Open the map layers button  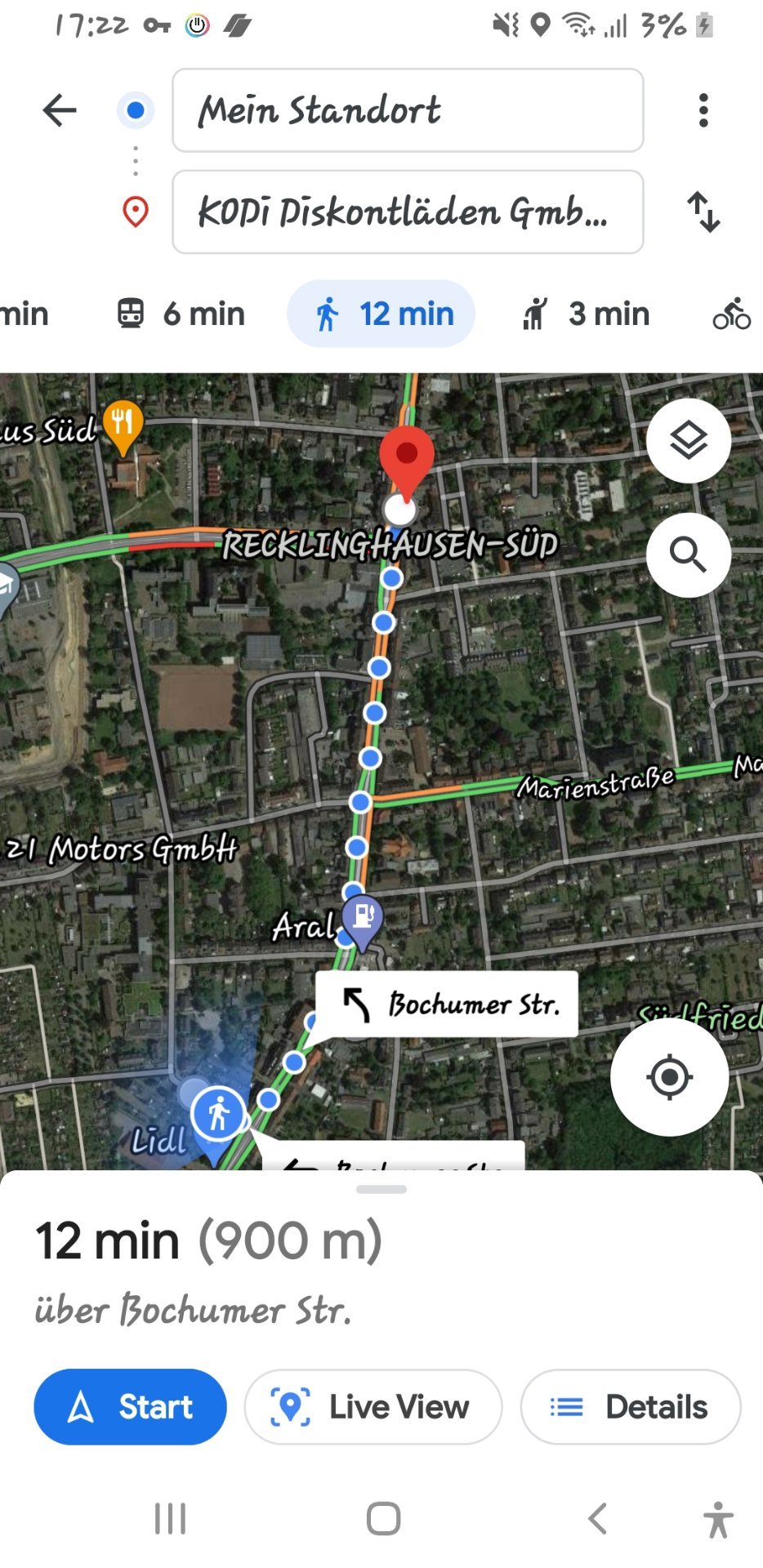[x=689, y=441]
